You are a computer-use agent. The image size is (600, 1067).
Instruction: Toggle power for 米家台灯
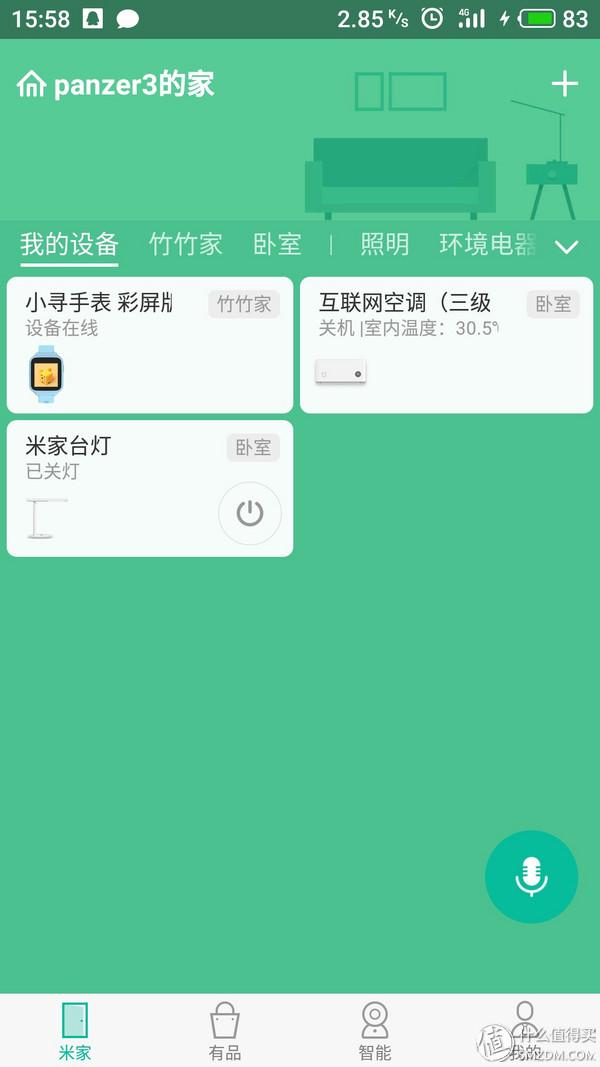(250, 514)
